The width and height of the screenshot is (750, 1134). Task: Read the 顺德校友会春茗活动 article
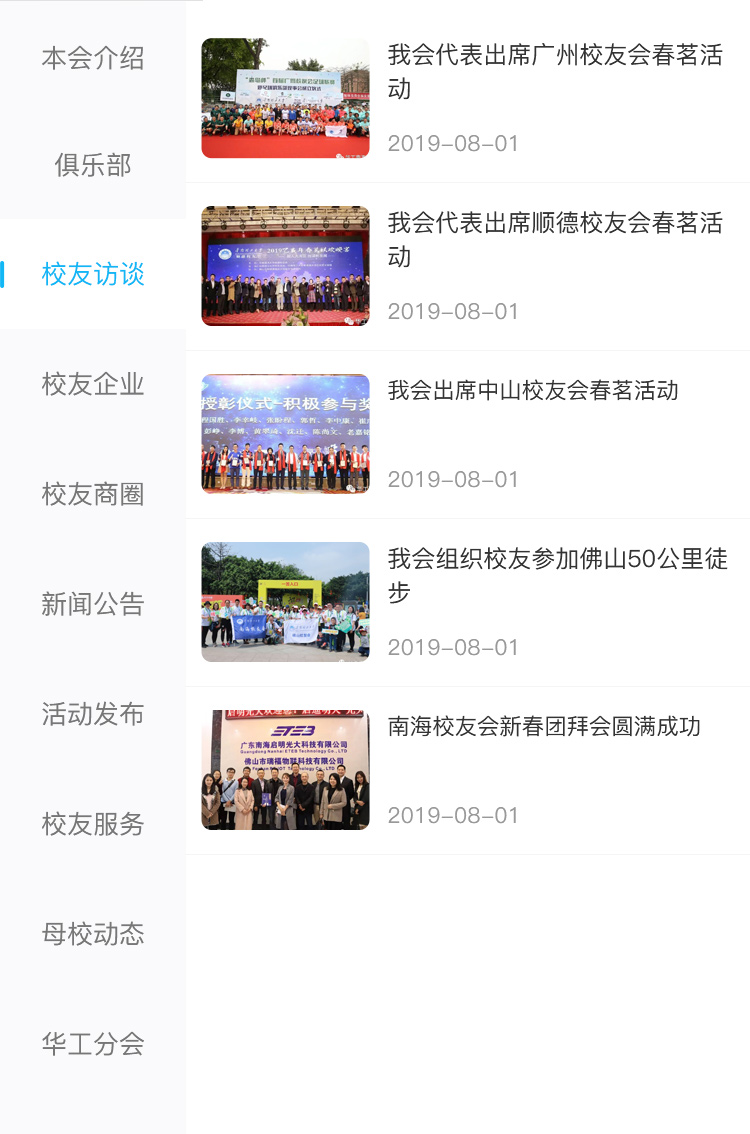pyautogui.click(x=554, y=240)
